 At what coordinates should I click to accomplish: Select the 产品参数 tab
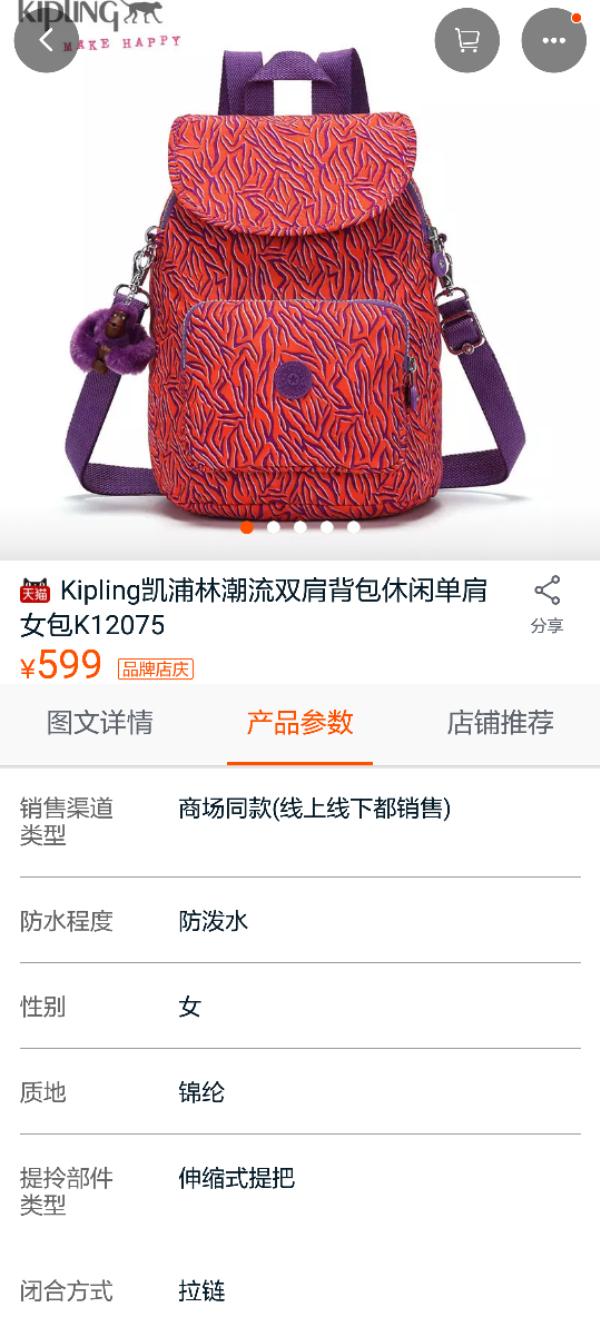click(x=300, y=722)
